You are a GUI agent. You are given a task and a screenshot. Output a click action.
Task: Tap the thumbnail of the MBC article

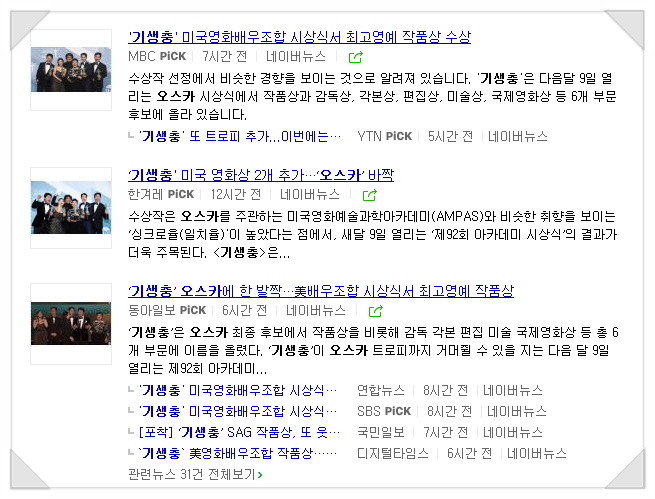click(71, 69)
